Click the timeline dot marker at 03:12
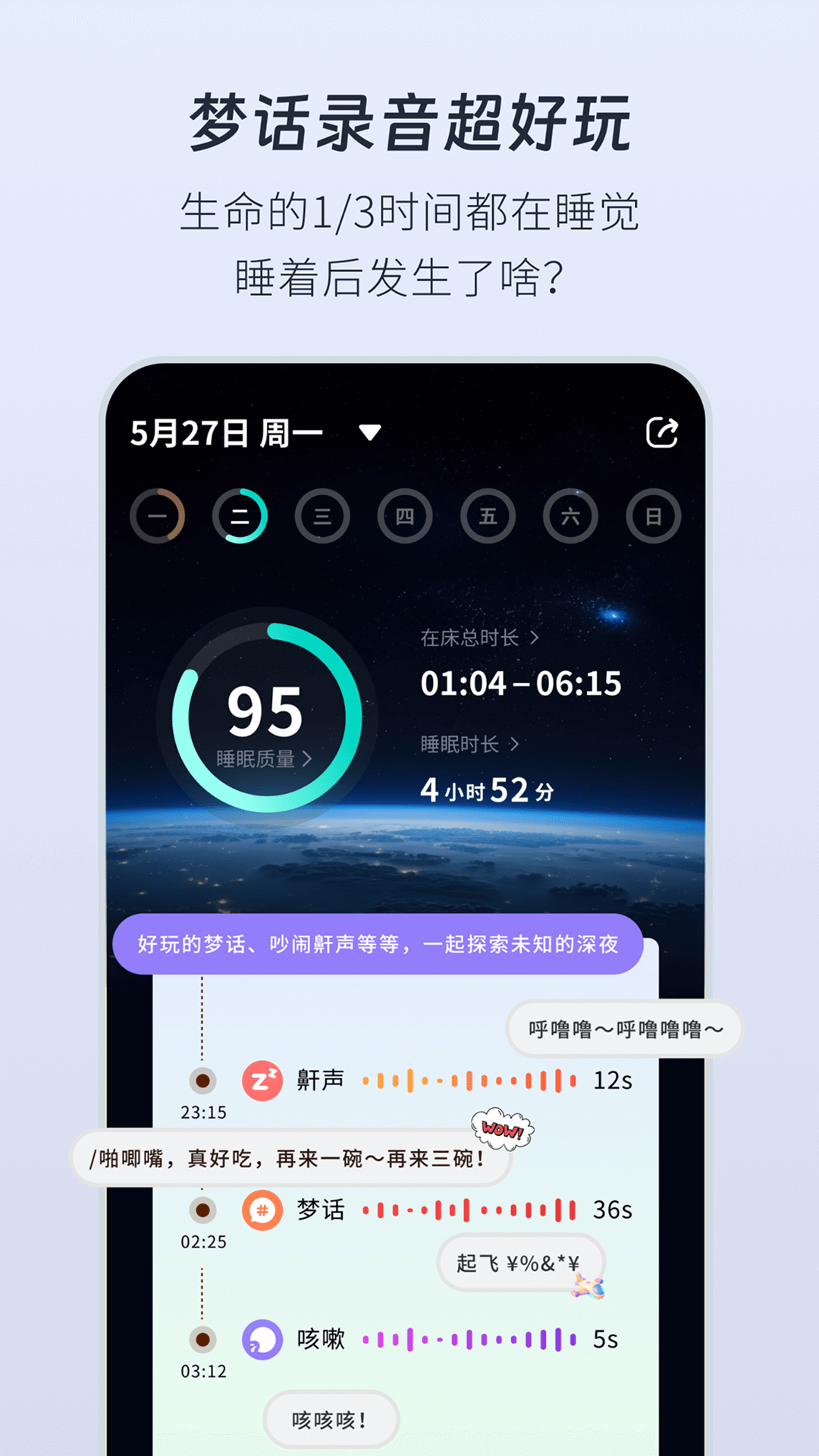 pyautogui.click(x=201, y=1341)
